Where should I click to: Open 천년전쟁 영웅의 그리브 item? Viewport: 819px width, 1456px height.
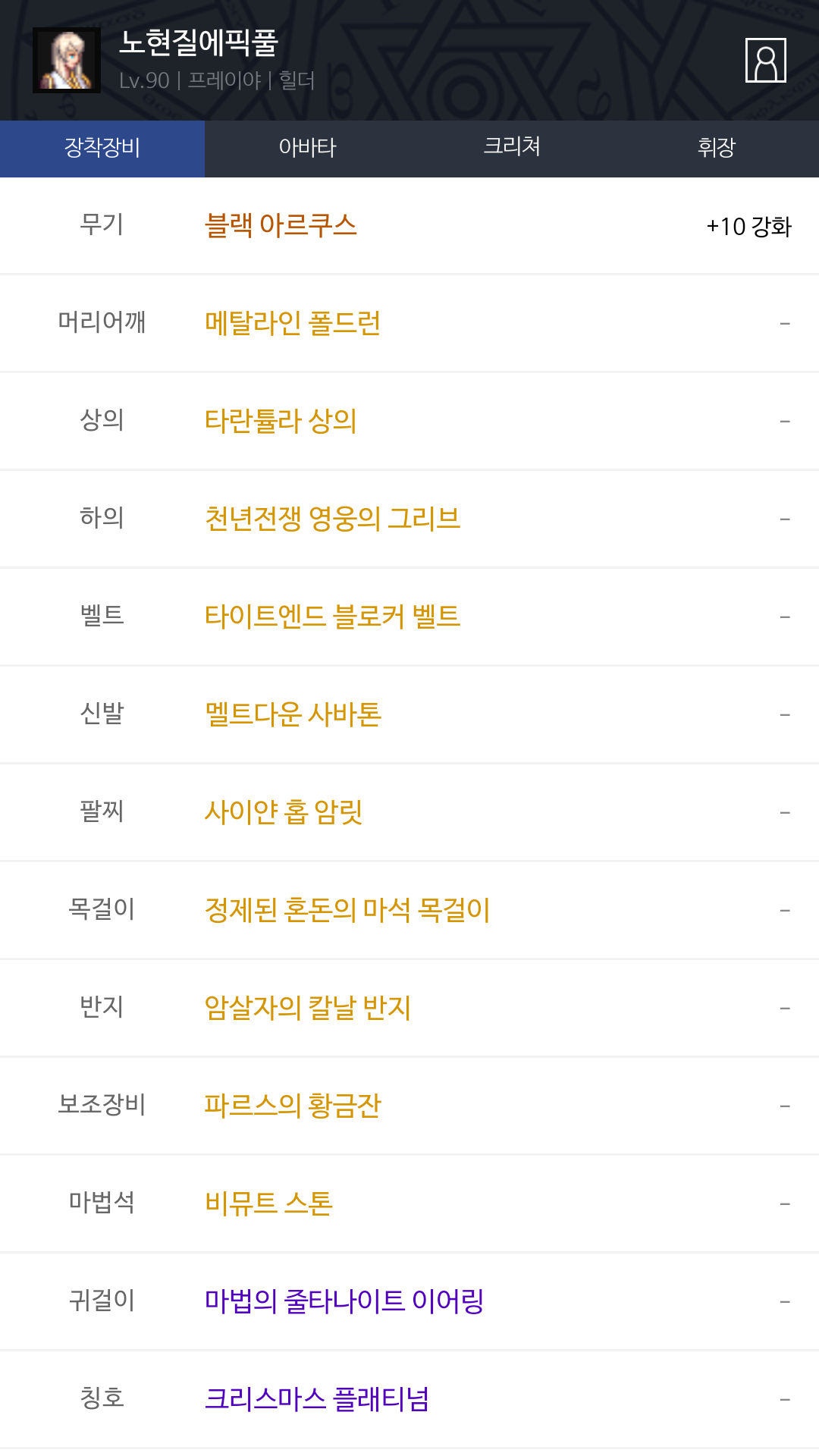332,519
